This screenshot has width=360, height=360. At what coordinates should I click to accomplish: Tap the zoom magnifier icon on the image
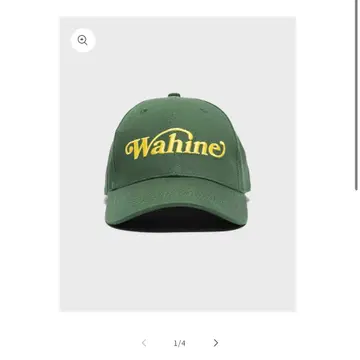pos(83,40)
